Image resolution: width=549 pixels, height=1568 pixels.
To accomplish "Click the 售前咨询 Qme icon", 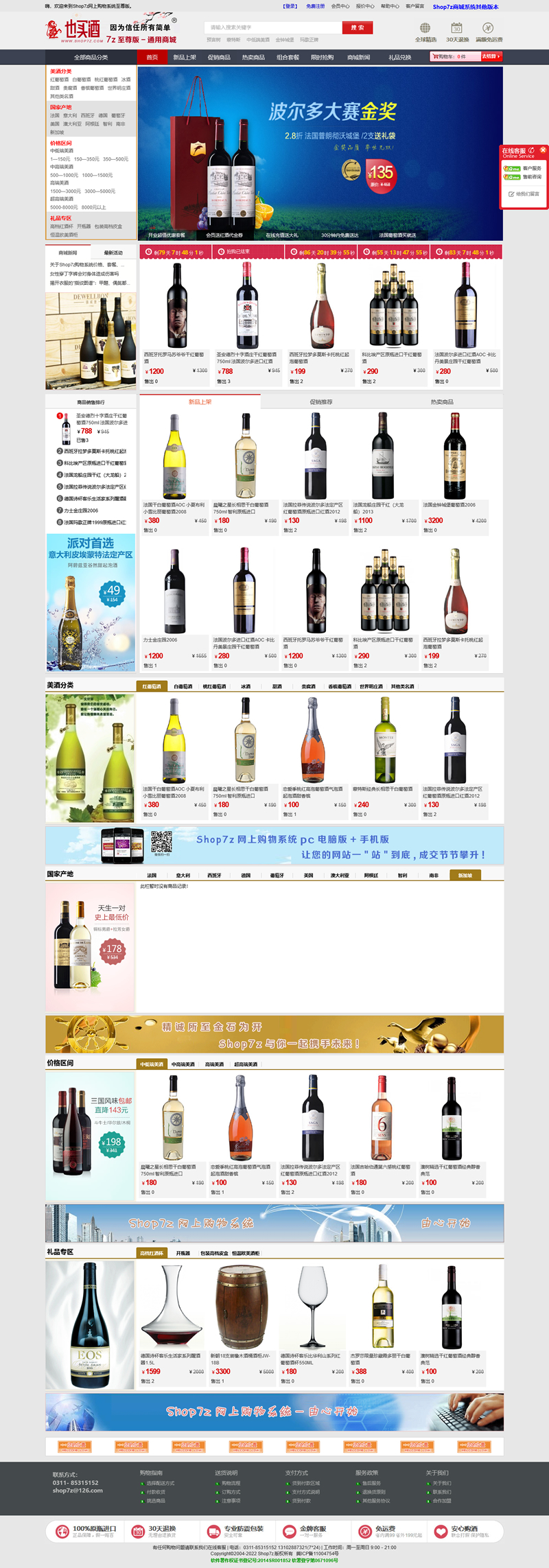I will click(512, 176).
